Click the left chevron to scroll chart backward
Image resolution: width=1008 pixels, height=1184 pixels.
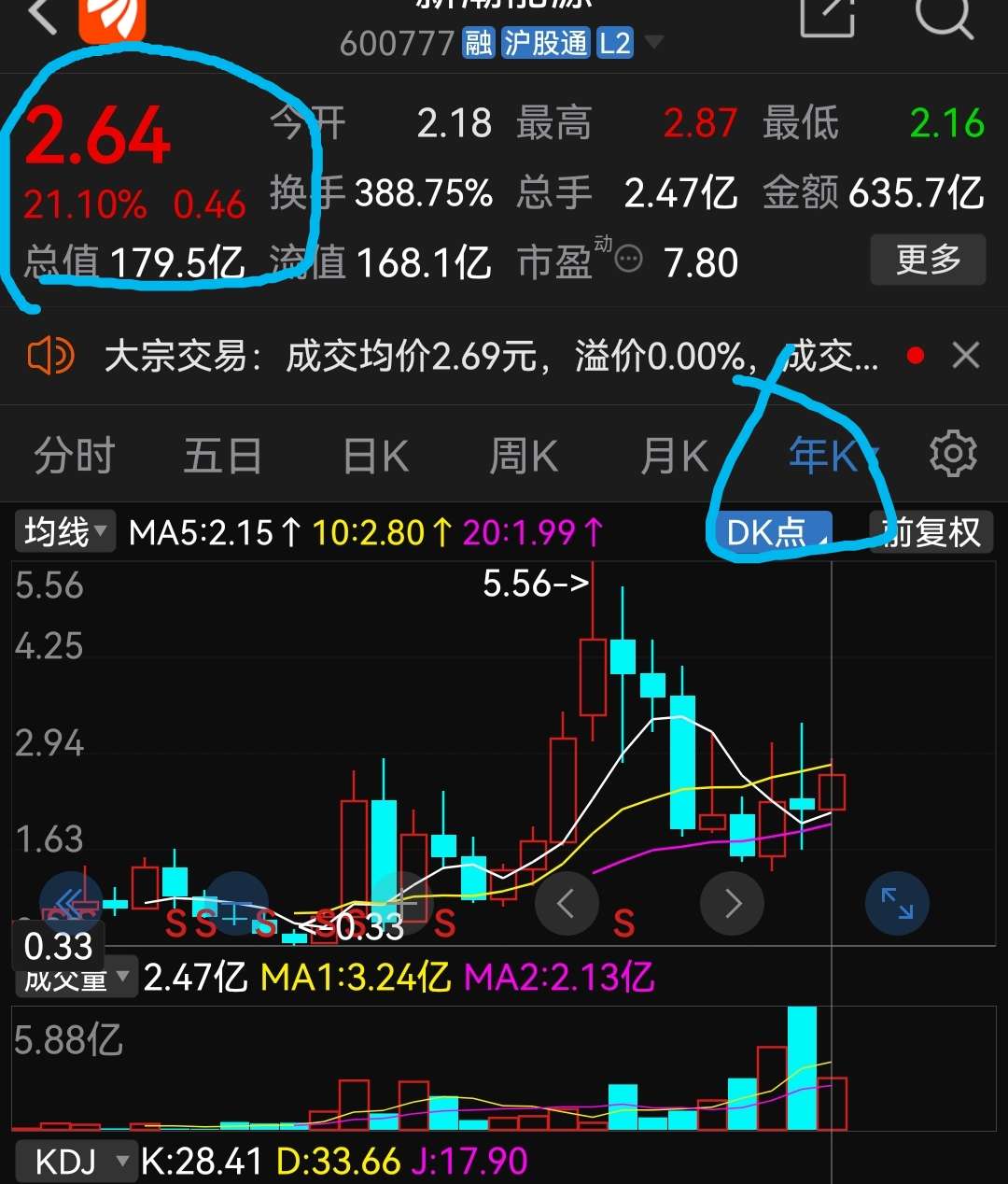point(567,903)
